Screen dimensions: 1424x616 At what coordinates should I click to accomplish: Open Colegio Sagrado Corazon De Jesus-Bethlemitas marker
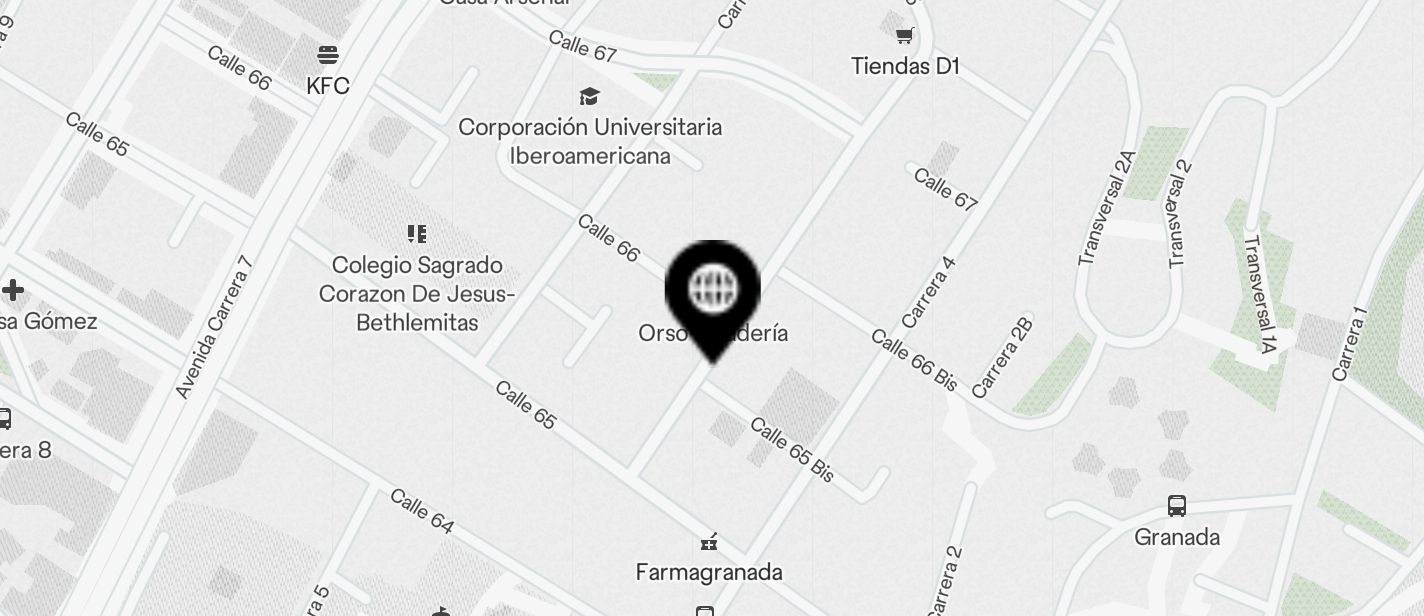click(x=417, y=235)
